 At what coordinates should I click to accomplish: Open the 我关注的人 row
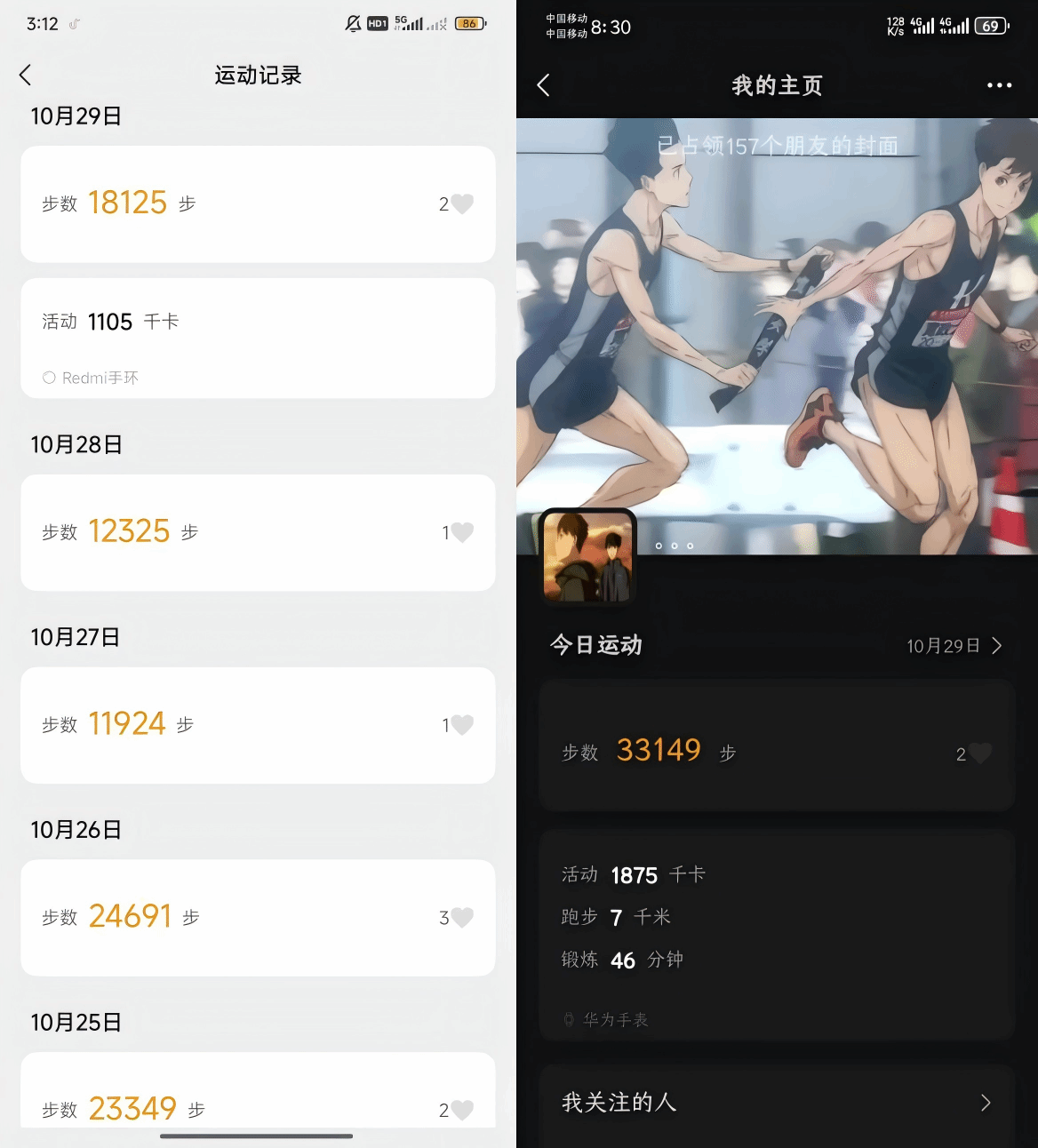[x=777, y=1103]
